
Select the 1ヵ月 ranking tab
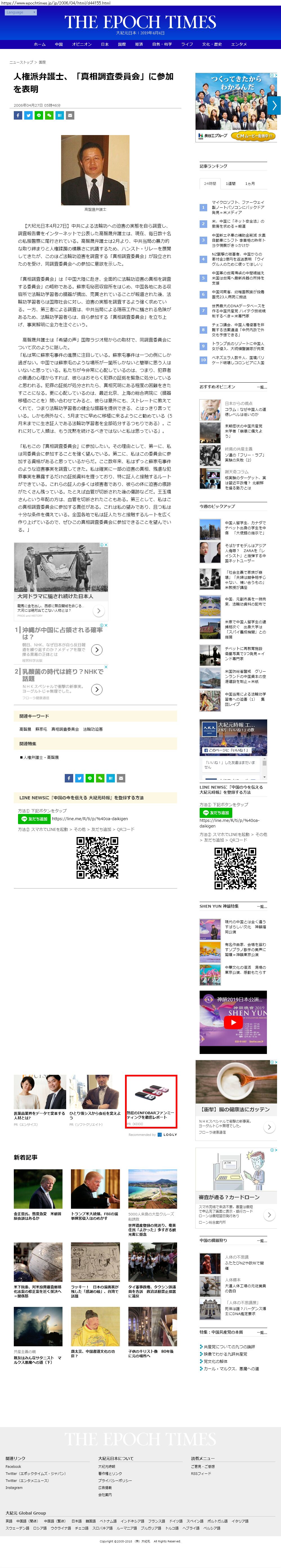tap(251, 183)
